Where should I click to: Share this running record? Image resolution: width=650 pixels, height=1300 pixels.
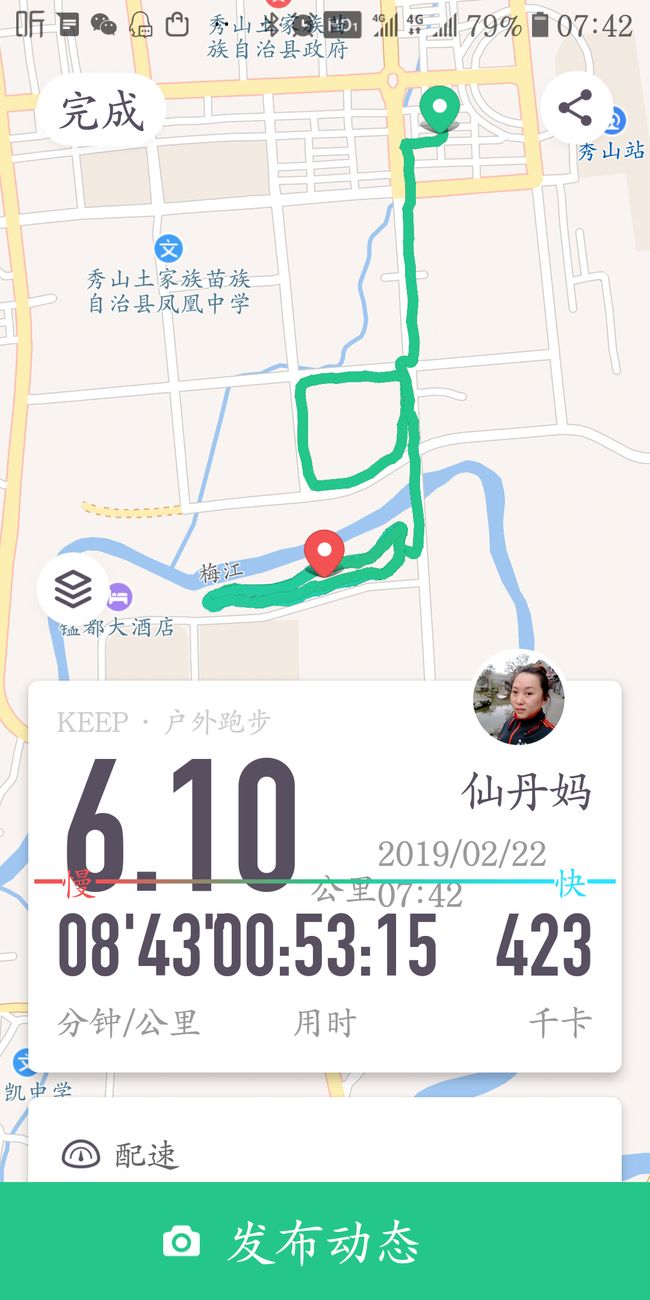point(575,108)
